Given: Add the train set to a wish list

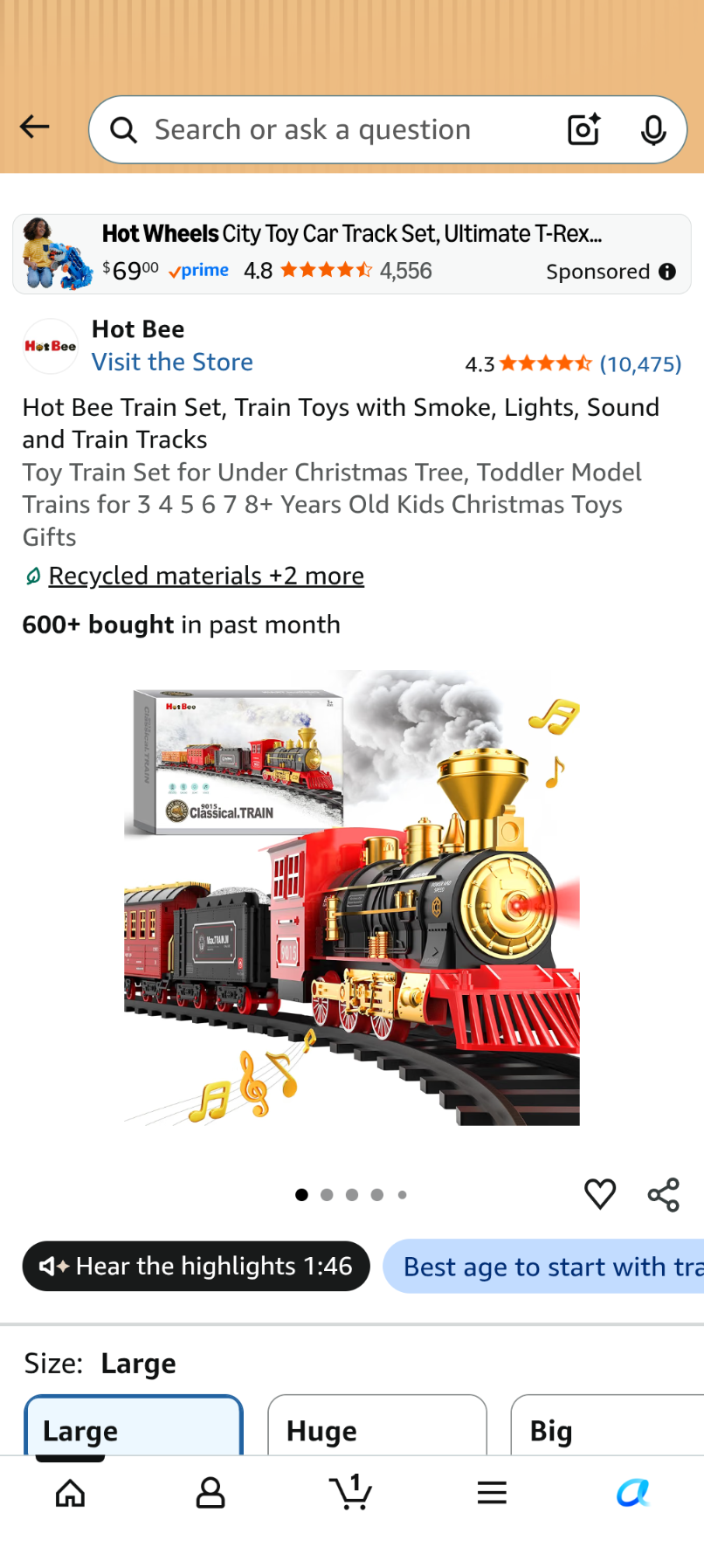Looking at the screenshot, I should pos(600,1194).
